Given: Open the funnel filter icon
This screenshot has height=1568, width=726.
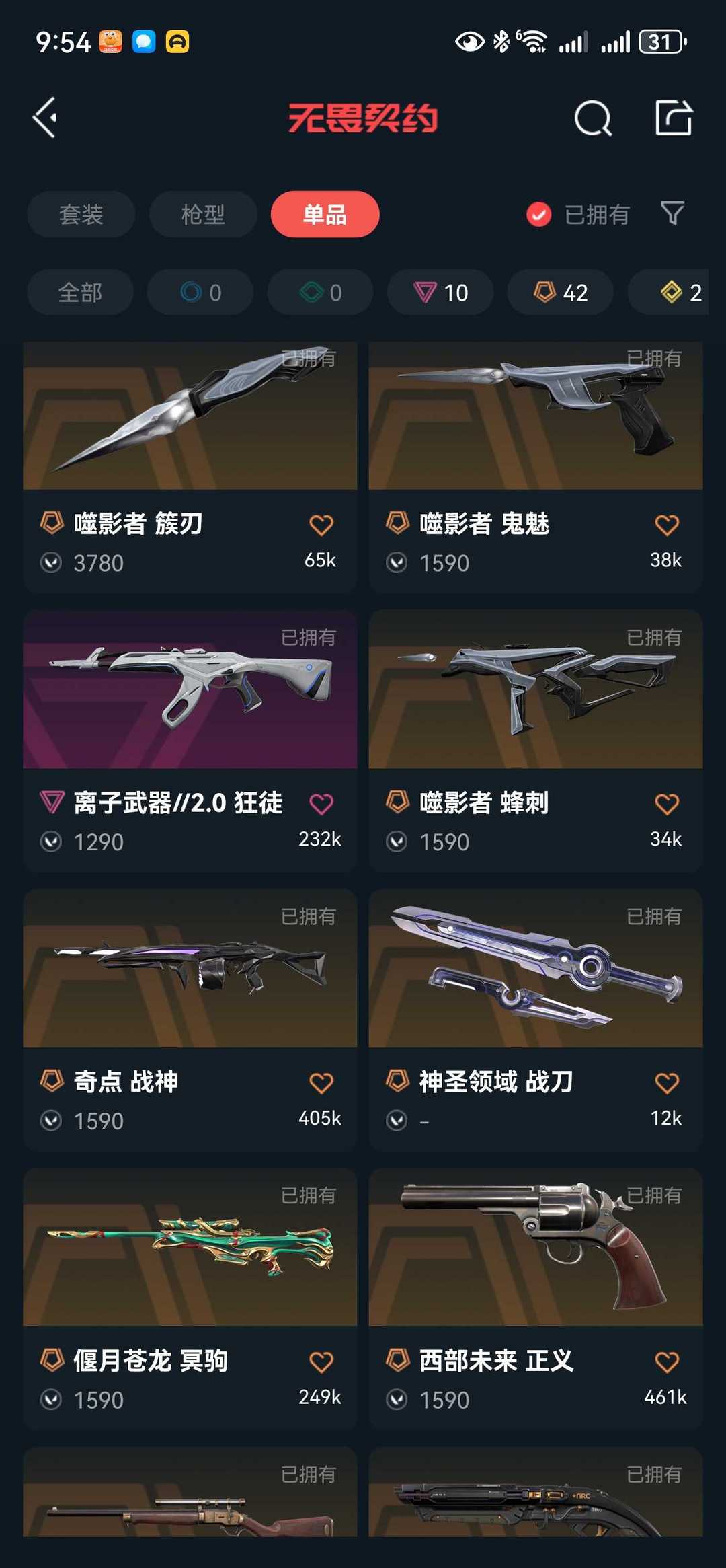Looking at the screenshot, I should click(x=672, y=214).
